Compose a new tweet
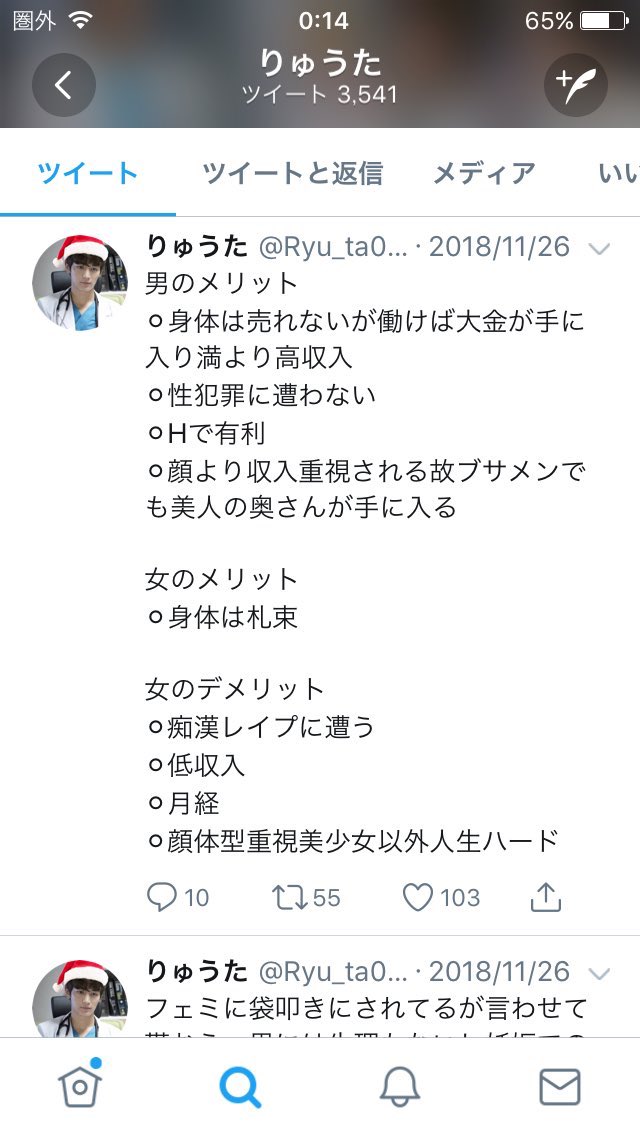 click(x=576, y=84)
